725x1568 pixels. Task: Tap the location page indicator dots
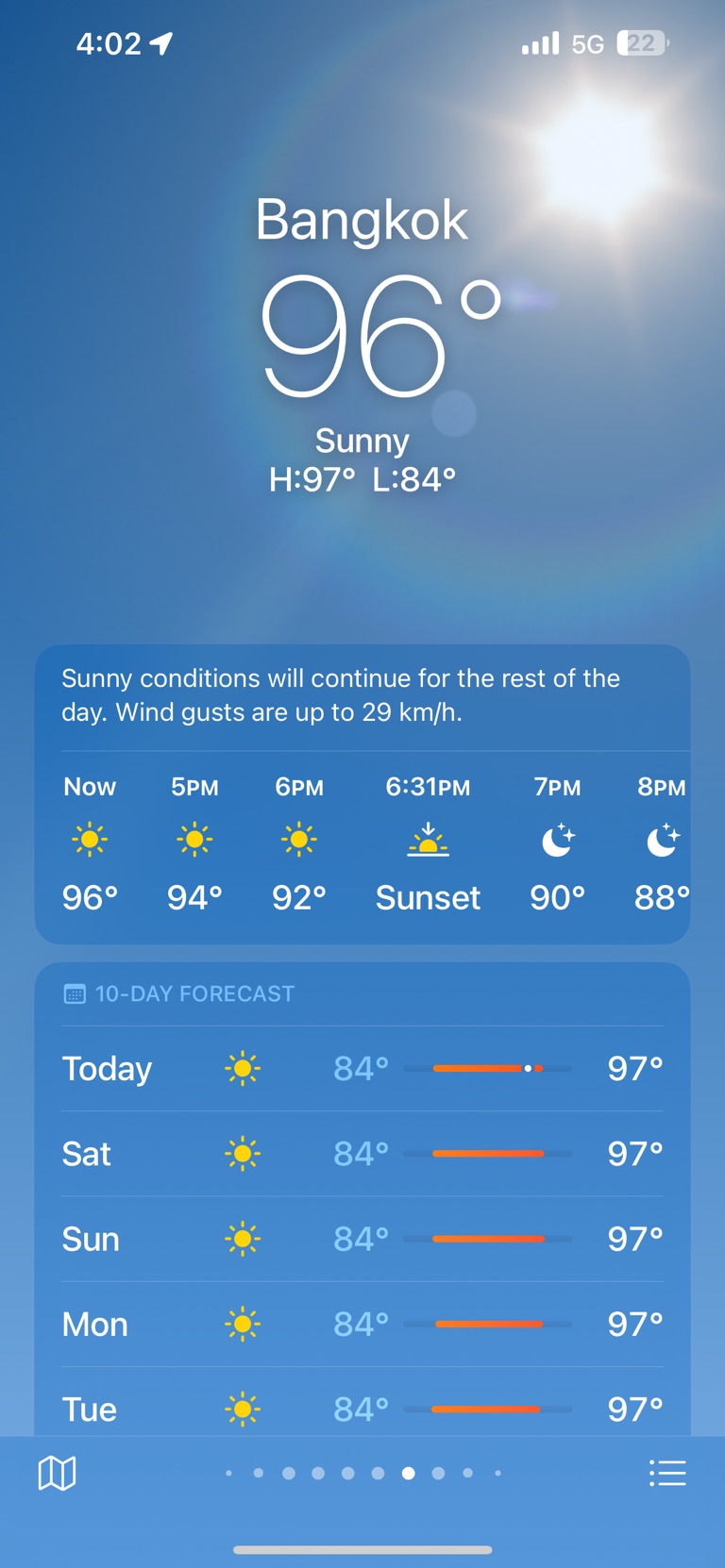pos(362,1473)
